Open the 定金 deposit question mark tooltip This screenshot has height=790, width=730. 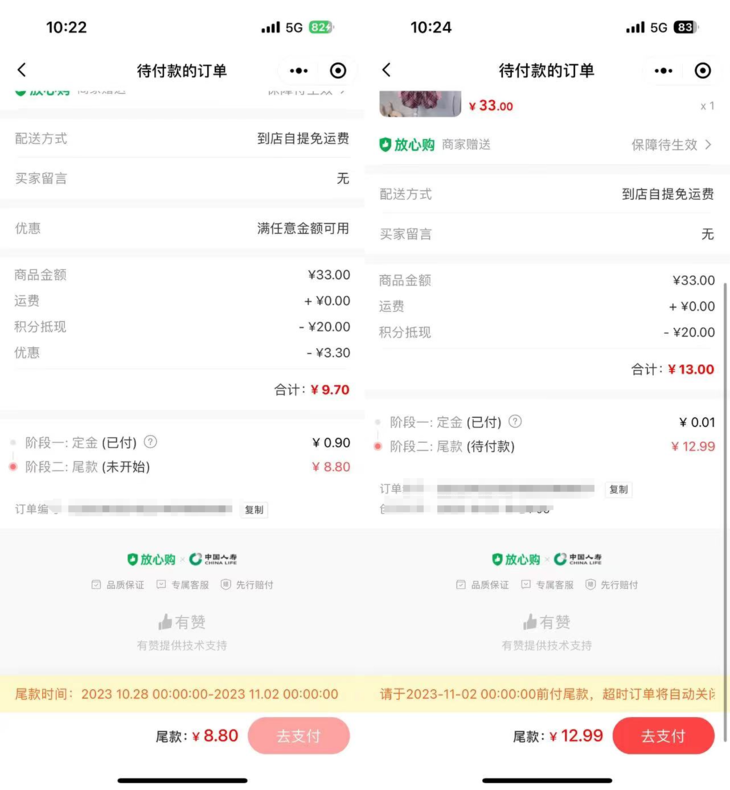150,442
